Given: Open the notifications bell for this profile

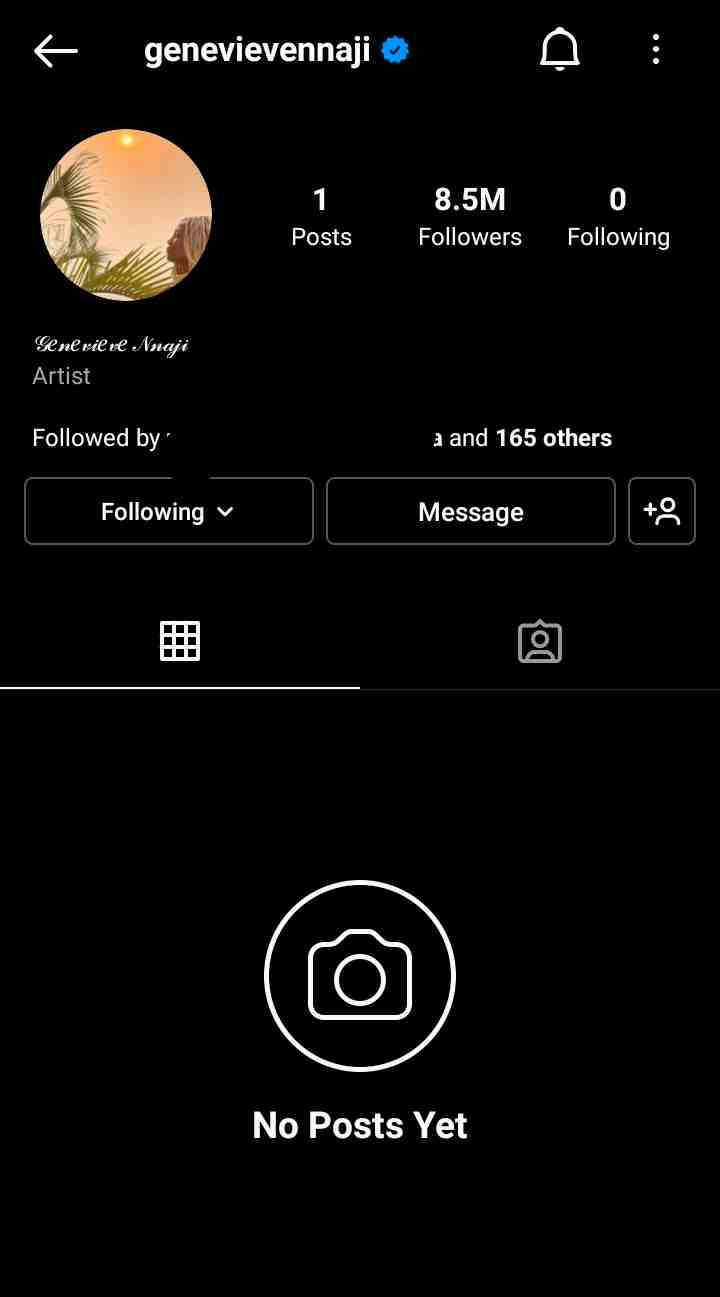Looking at the screenshot, I should pyautogui.click(x=559, y=49).
